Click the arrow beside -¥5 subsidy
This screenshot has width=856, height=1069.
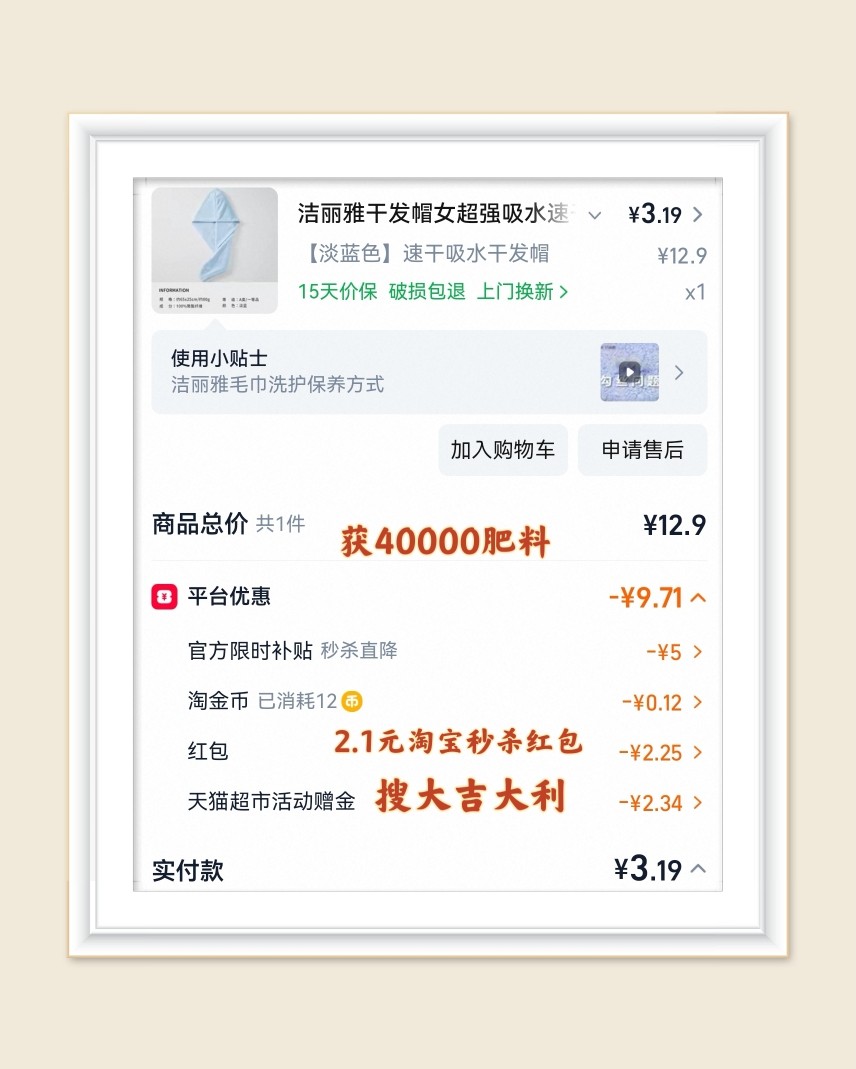pyautogui.click(x=698, y=651)
